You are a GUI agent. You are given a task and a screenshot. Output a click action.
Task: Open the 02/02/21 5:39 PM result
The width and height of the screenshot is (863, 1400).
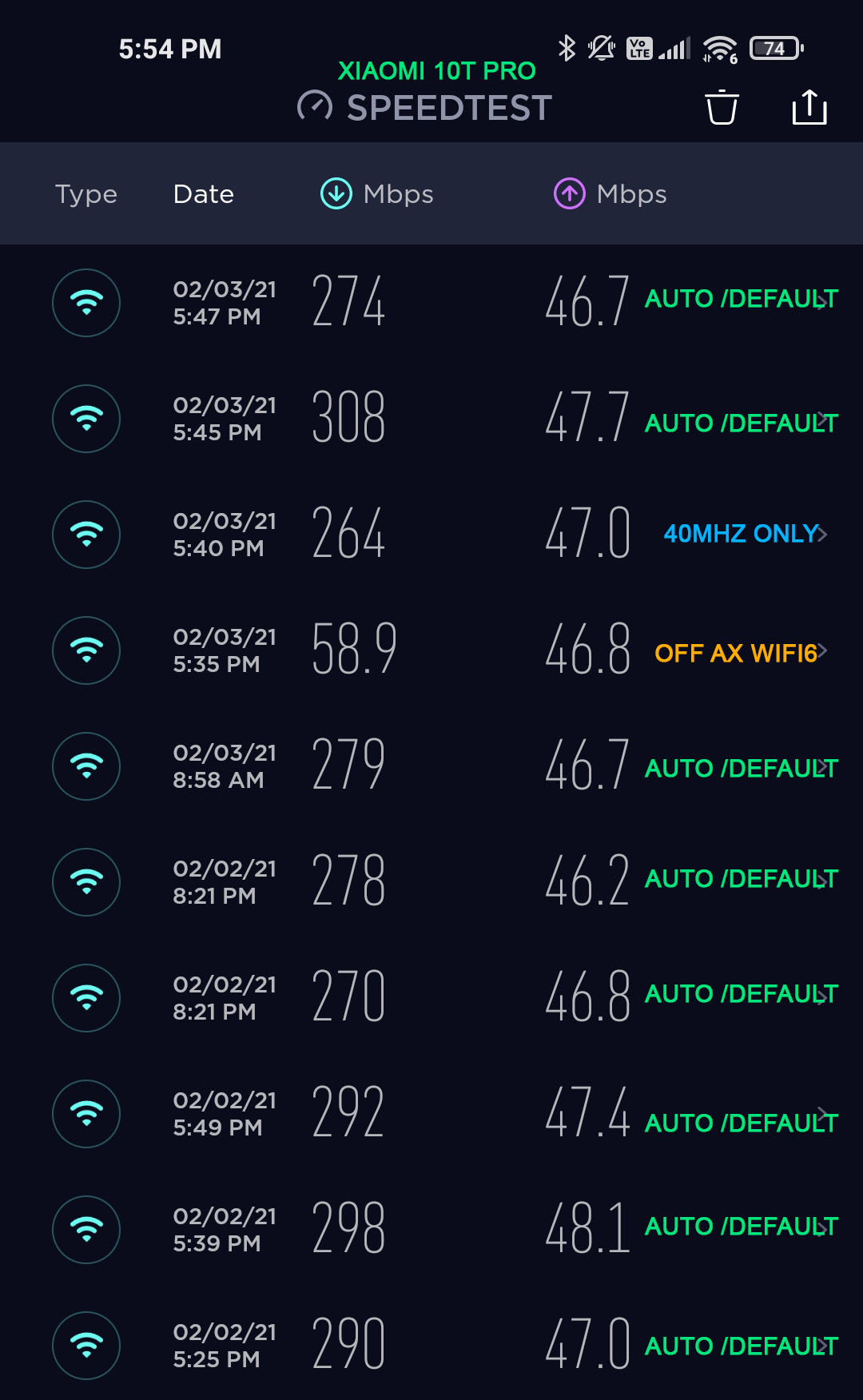click(431, 1230)
